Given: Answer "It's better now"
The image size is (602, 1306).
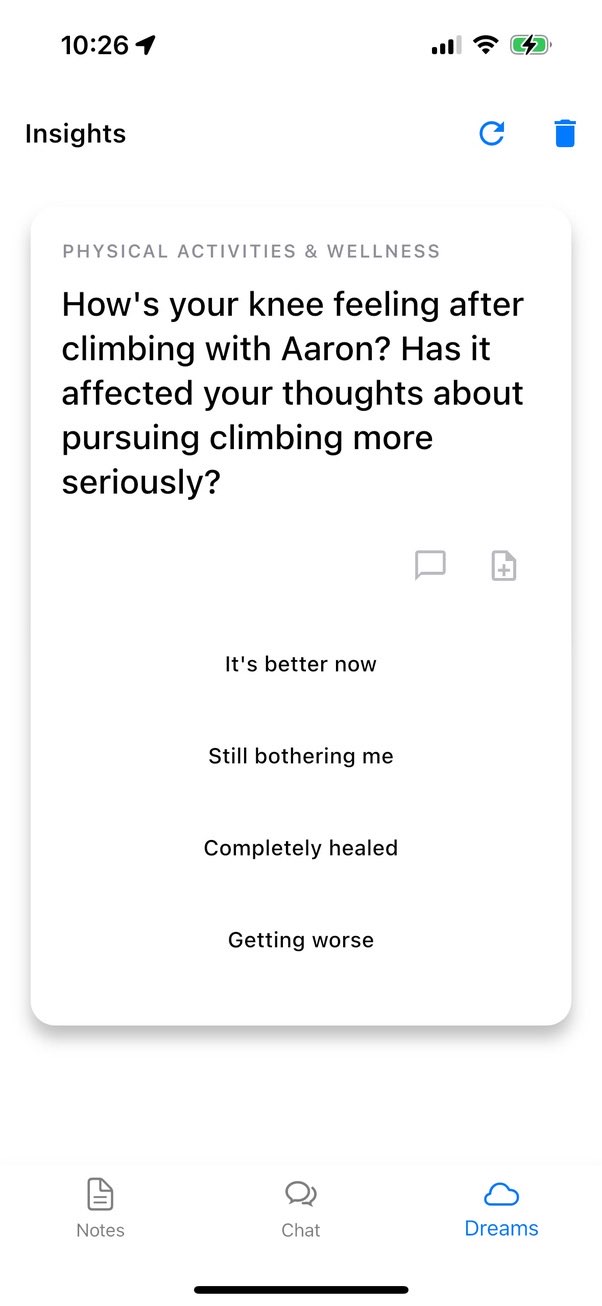Looking at the screenshot, I should point(300,664).
